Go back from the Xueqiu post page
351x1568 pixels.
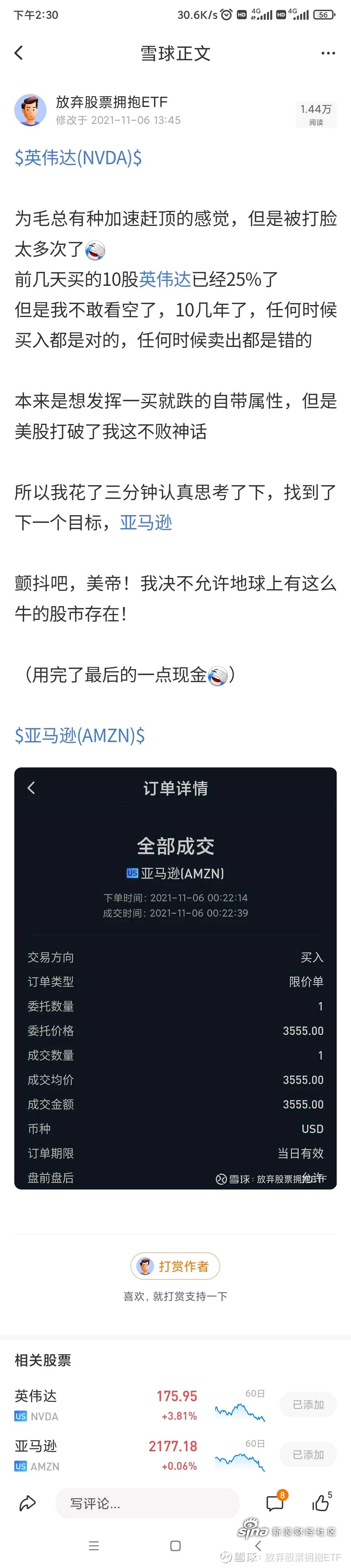(19, 53)
